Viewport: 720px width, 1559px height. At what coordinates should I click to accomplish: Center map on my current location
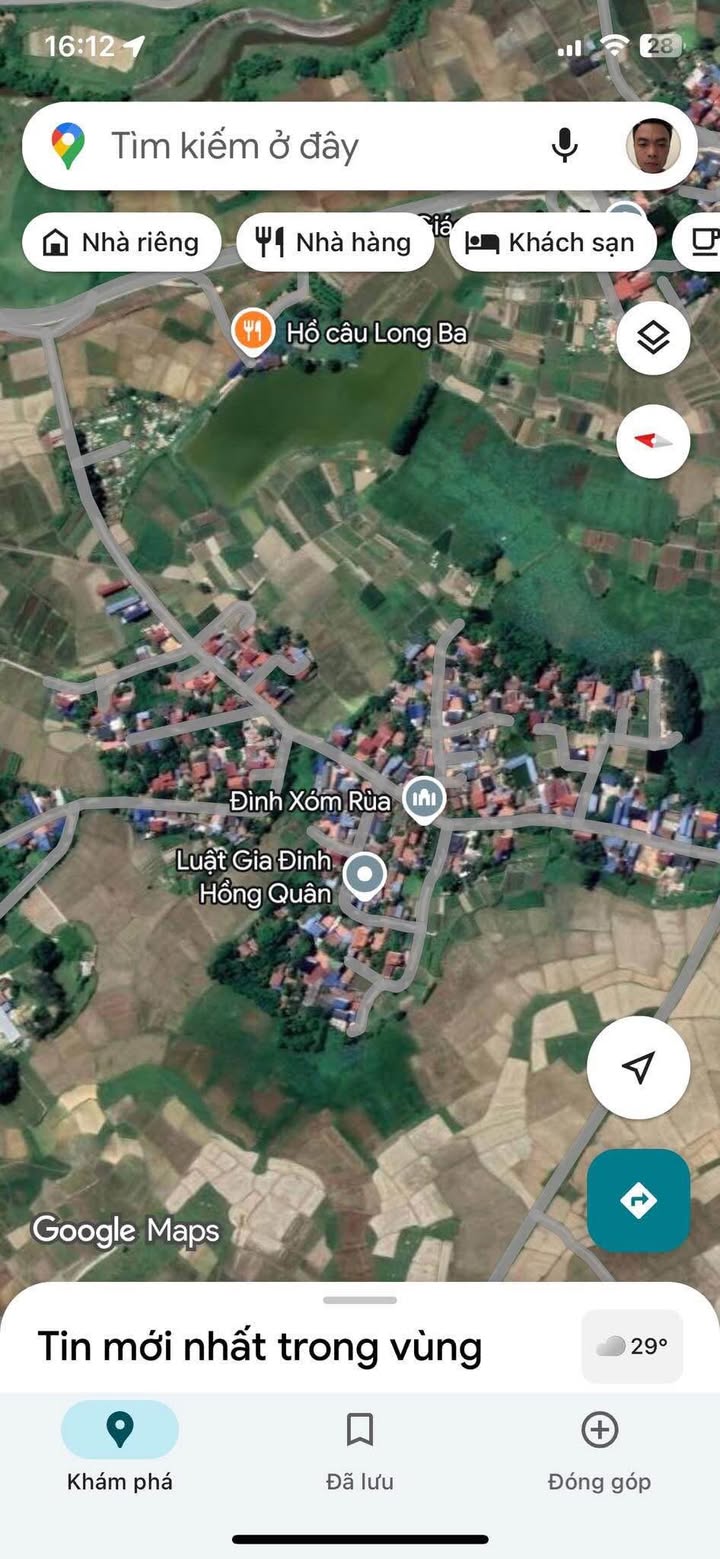[x=638, y=1067]
